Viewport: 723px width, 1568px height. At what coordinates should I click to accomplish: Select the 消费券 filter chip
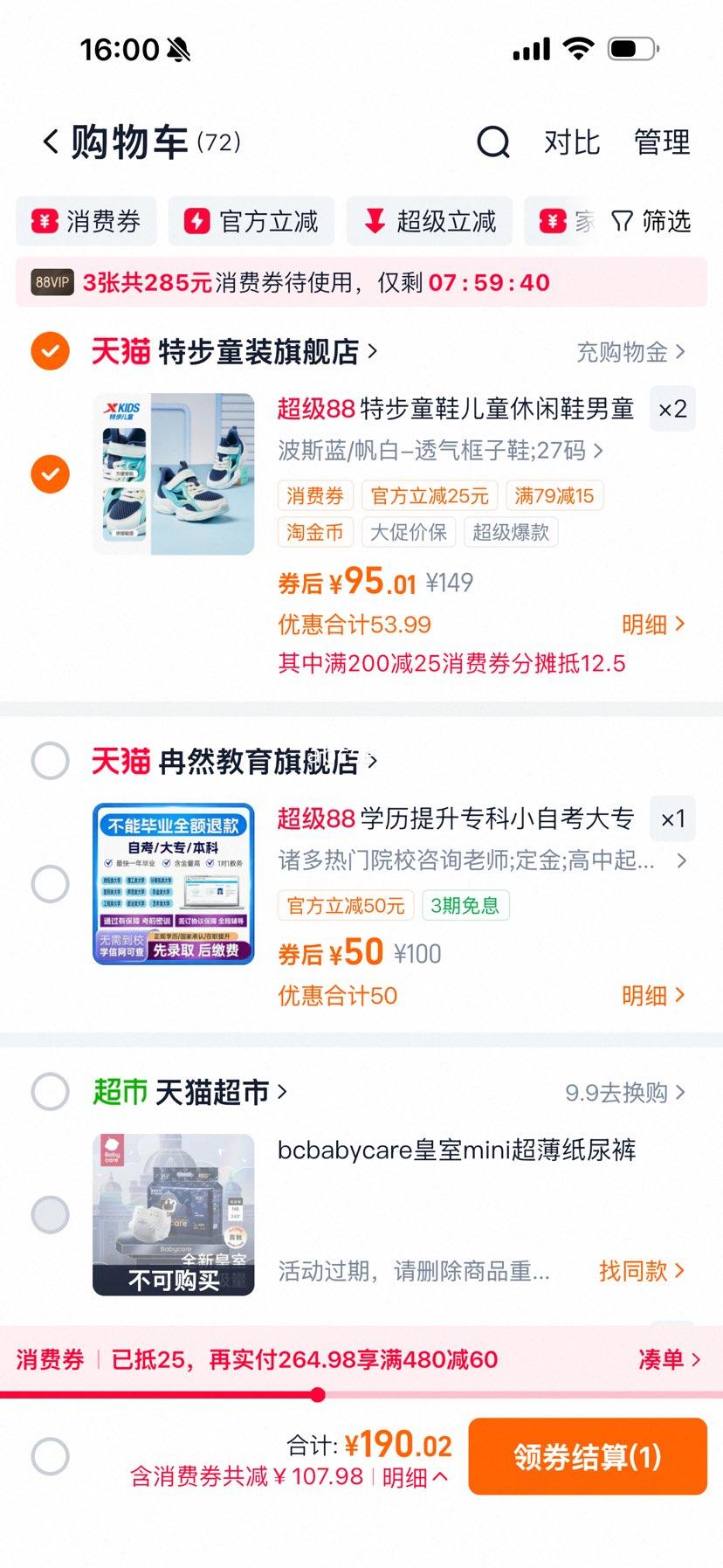click(86, 221)
